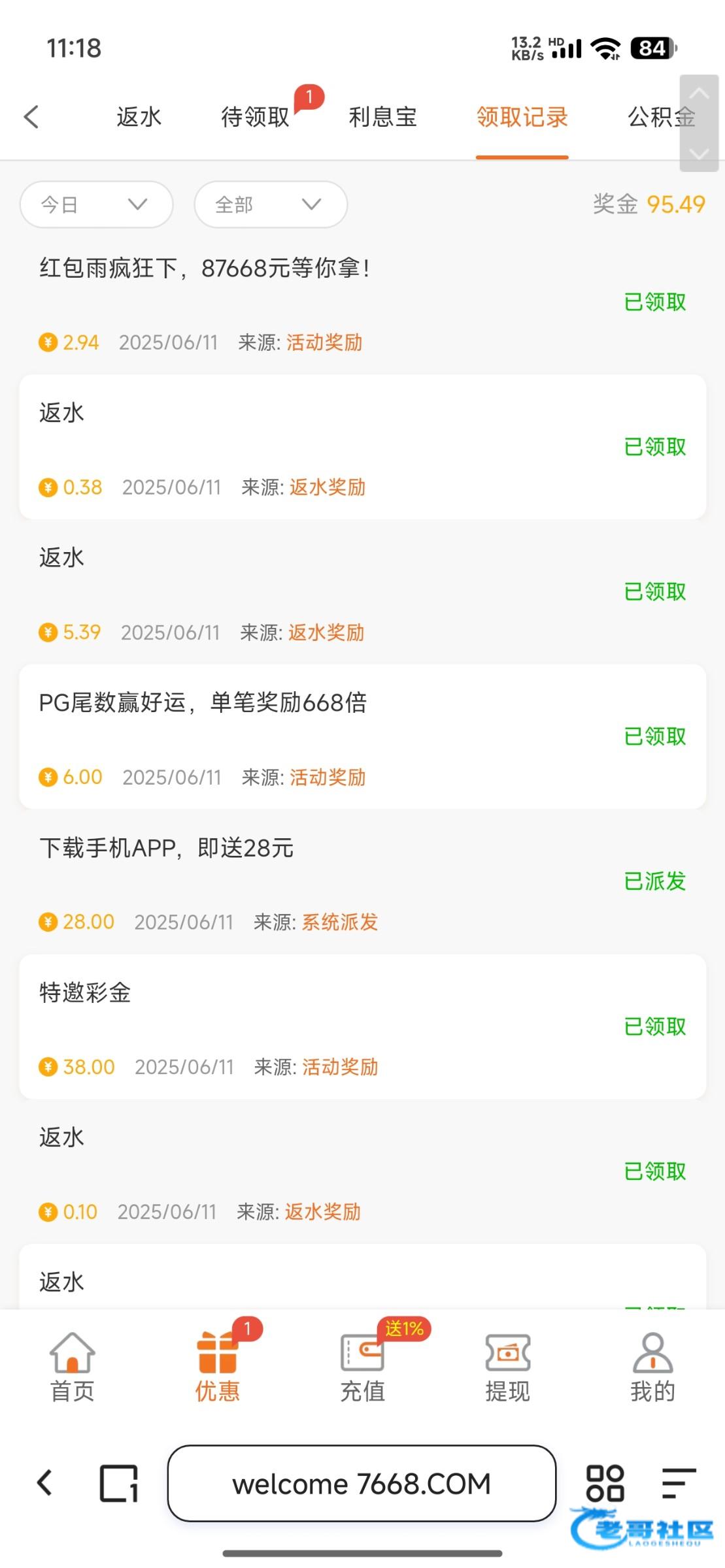Screen dimensions: 725x1568
Task: Open the 充值 recharge page
Action: (363, 1367)
